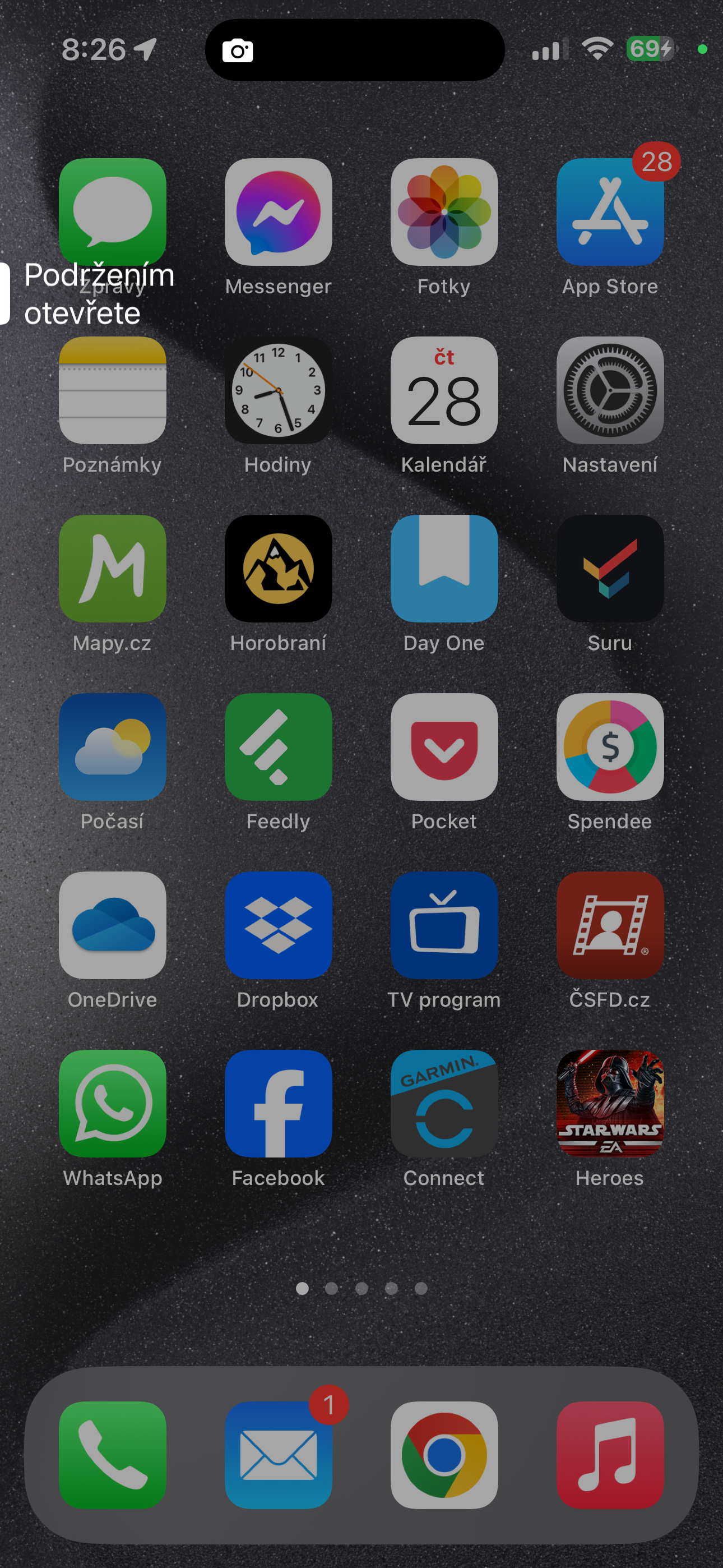Launch Fotky photos app
The height and width of the screenshot is (1568, 723).
pyautogui.click(x=444, y=212)
